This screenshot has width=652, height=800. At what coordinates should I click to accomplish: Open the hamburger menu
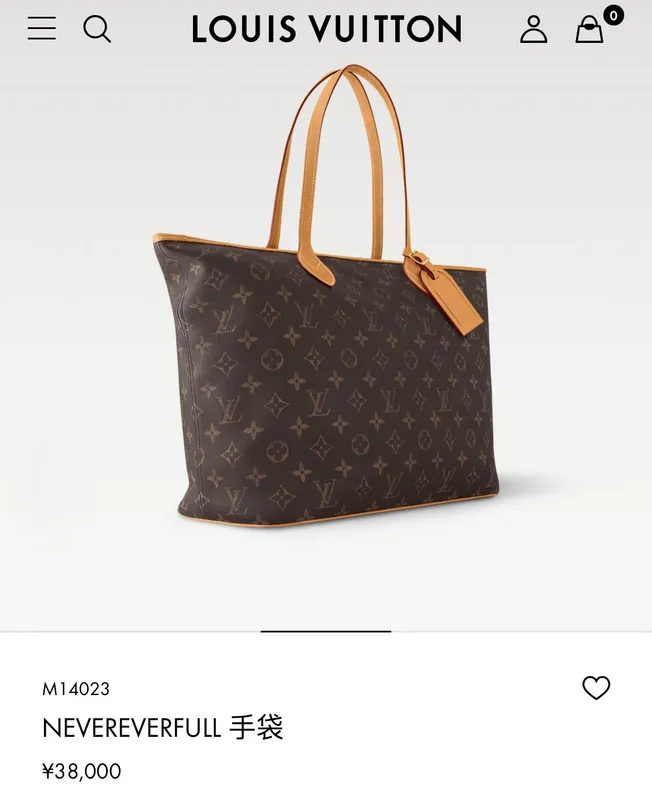(x=42, y=28)
